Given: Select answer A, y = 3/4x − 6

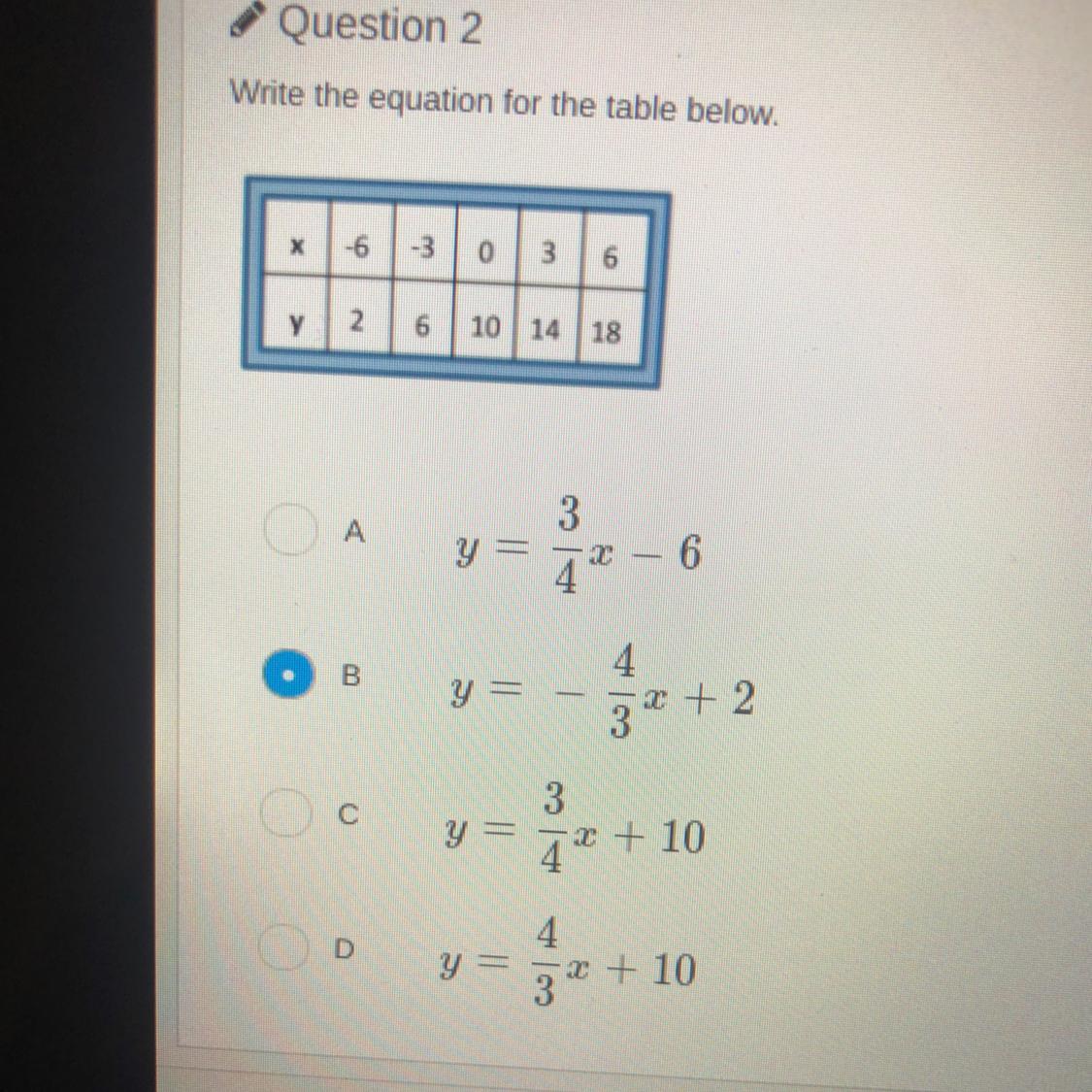Looking at the screenshot, I should [289, 532].
